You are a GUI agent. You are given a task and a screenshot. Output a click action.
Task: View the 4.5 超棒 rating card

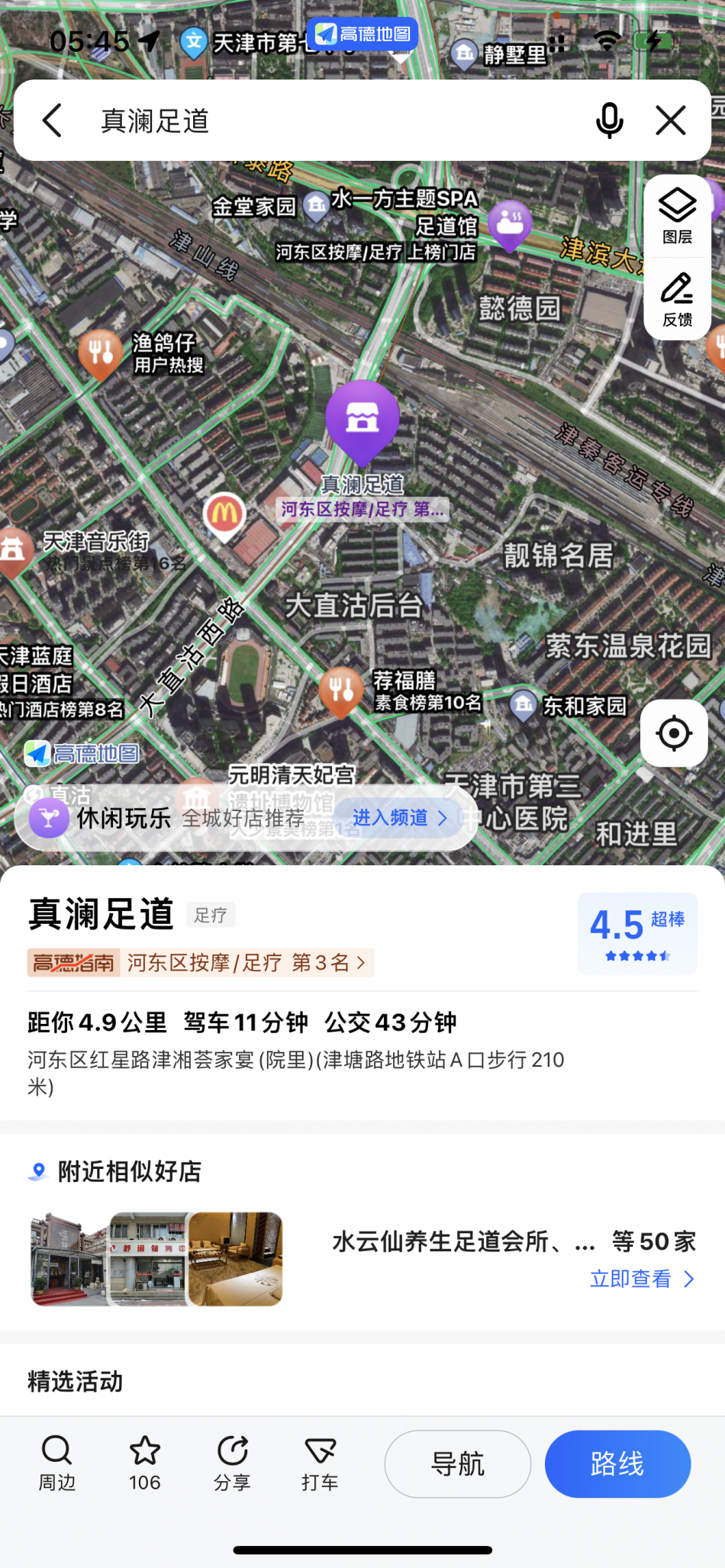pyautogui.click(x=637, y=933)
